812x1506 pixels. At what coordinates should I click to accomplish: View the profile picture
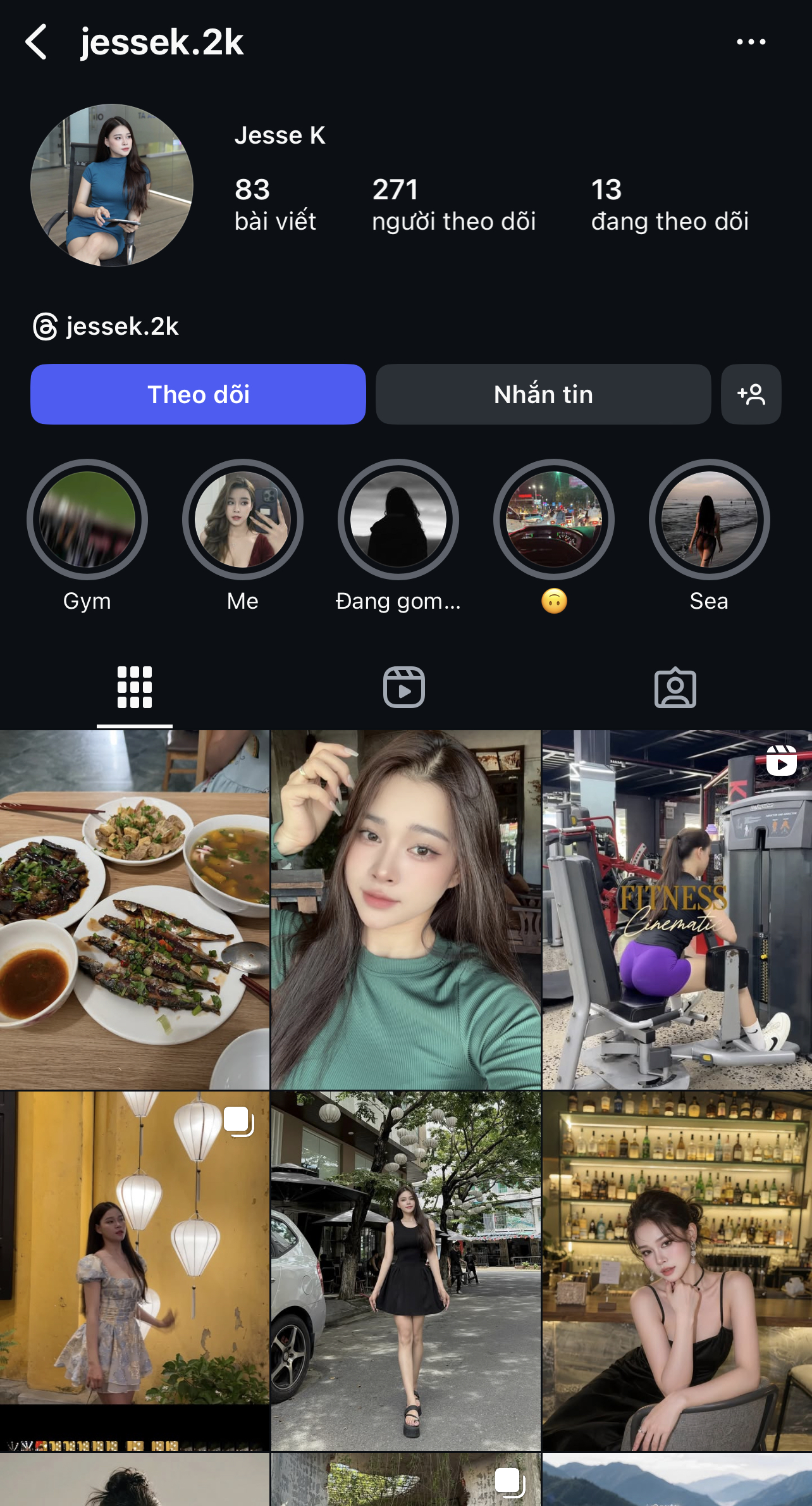(x=112, y=185)
